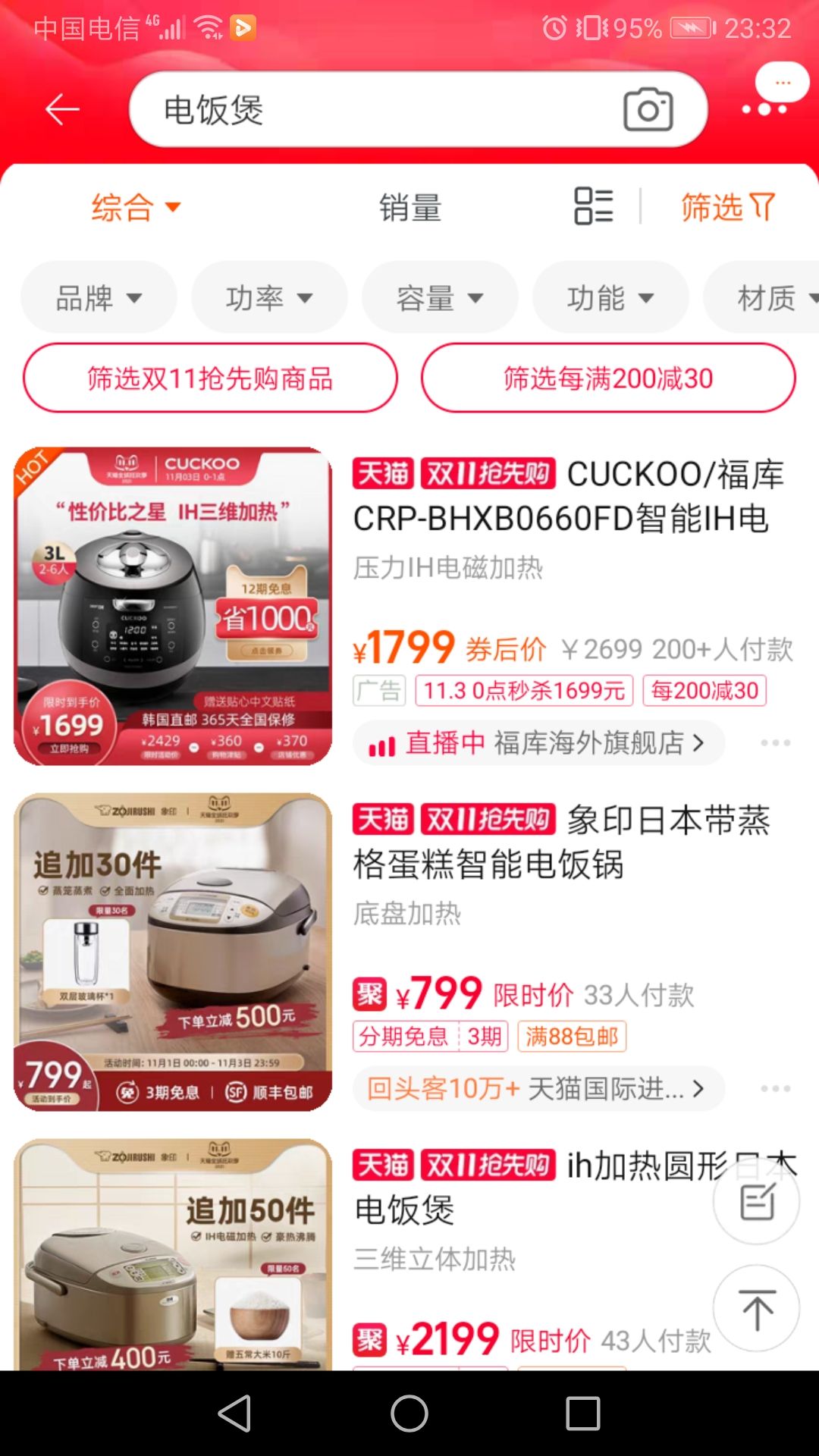This screenshot has height=1456, width=819.
Task: Tap the floating feedback note icon
Action: click(756, 1202)
